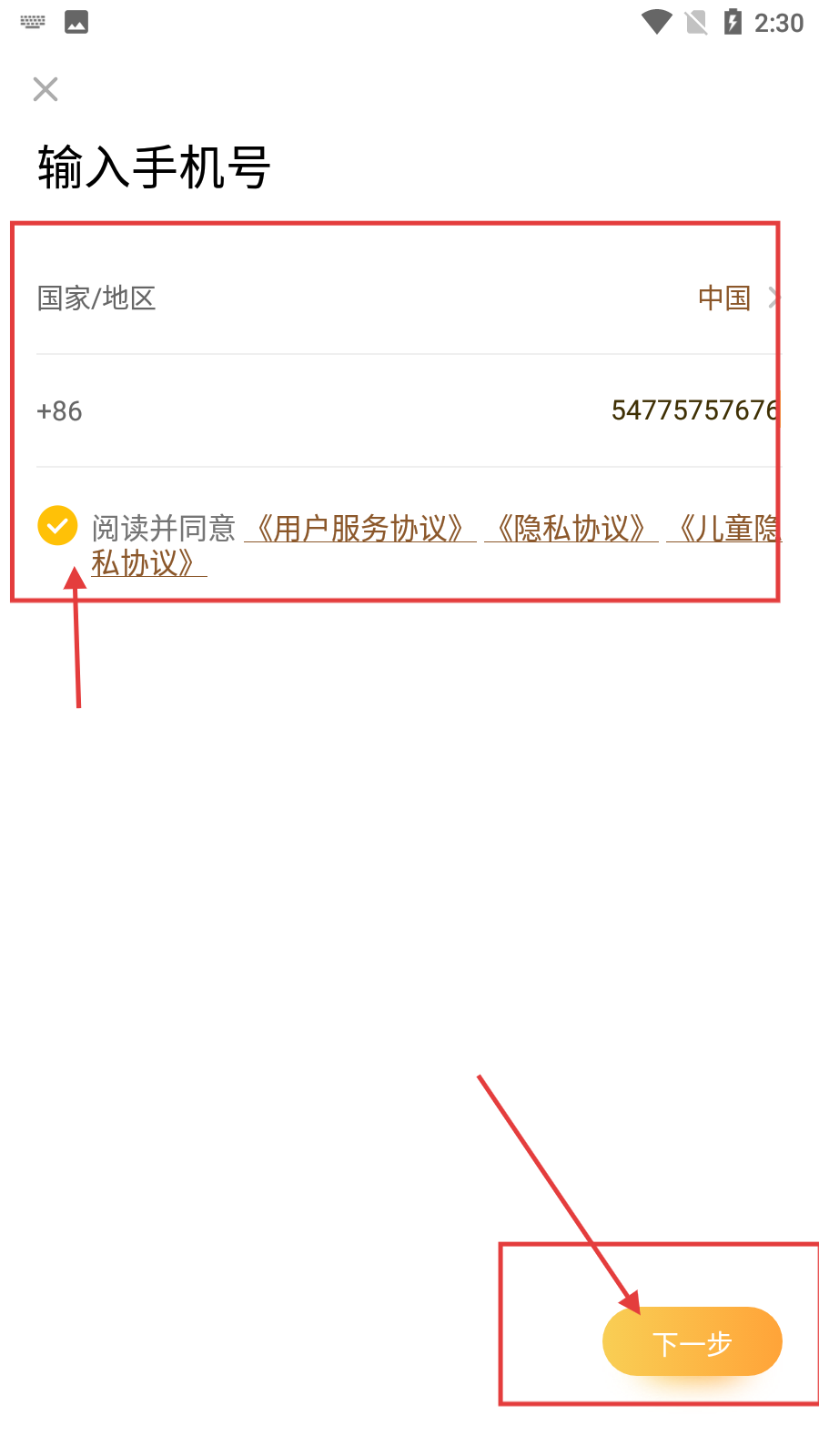Tap the 下一步 button to continue
This screenshot has width=819, height=1456.
[x=692, y=1342]
